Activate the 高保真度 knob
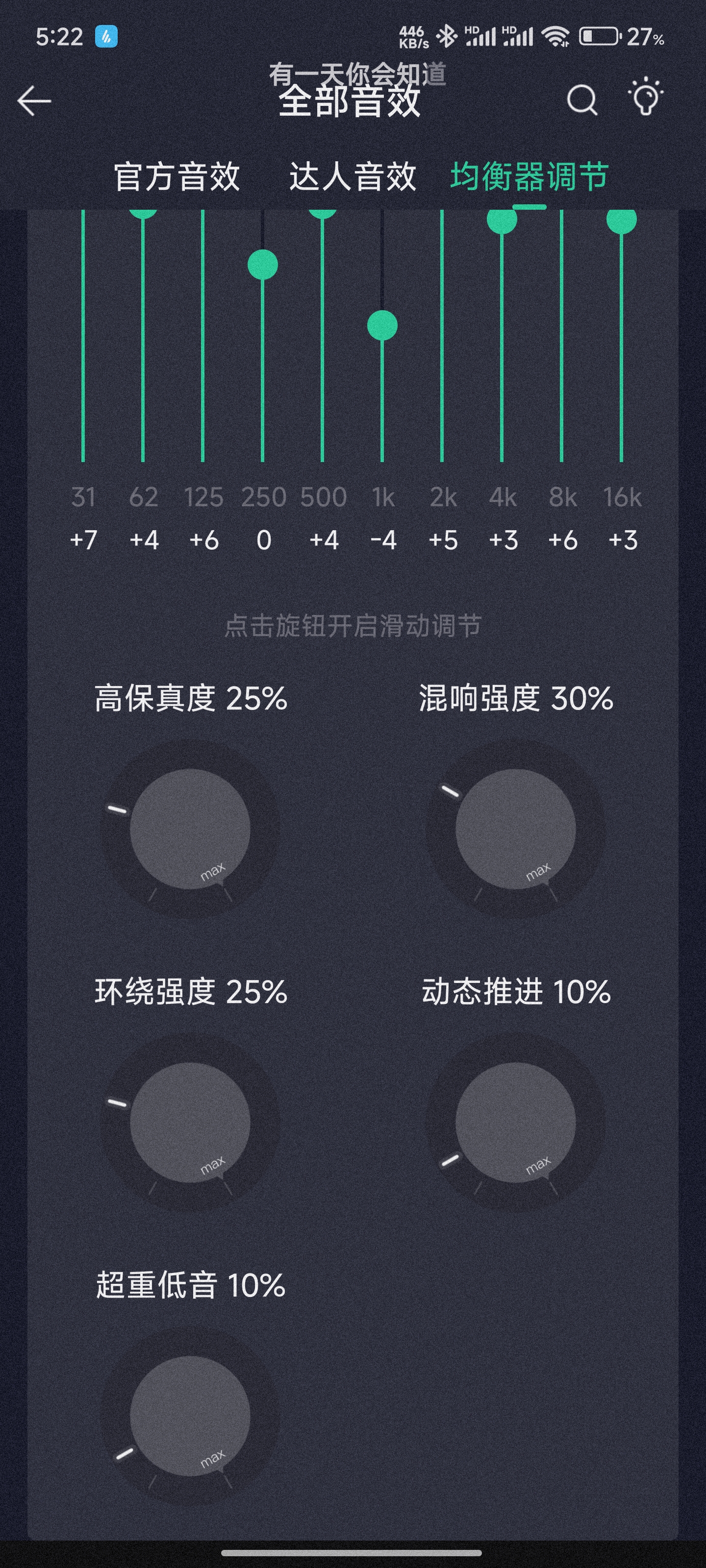 pyautogui.click(x=190, y=829)
